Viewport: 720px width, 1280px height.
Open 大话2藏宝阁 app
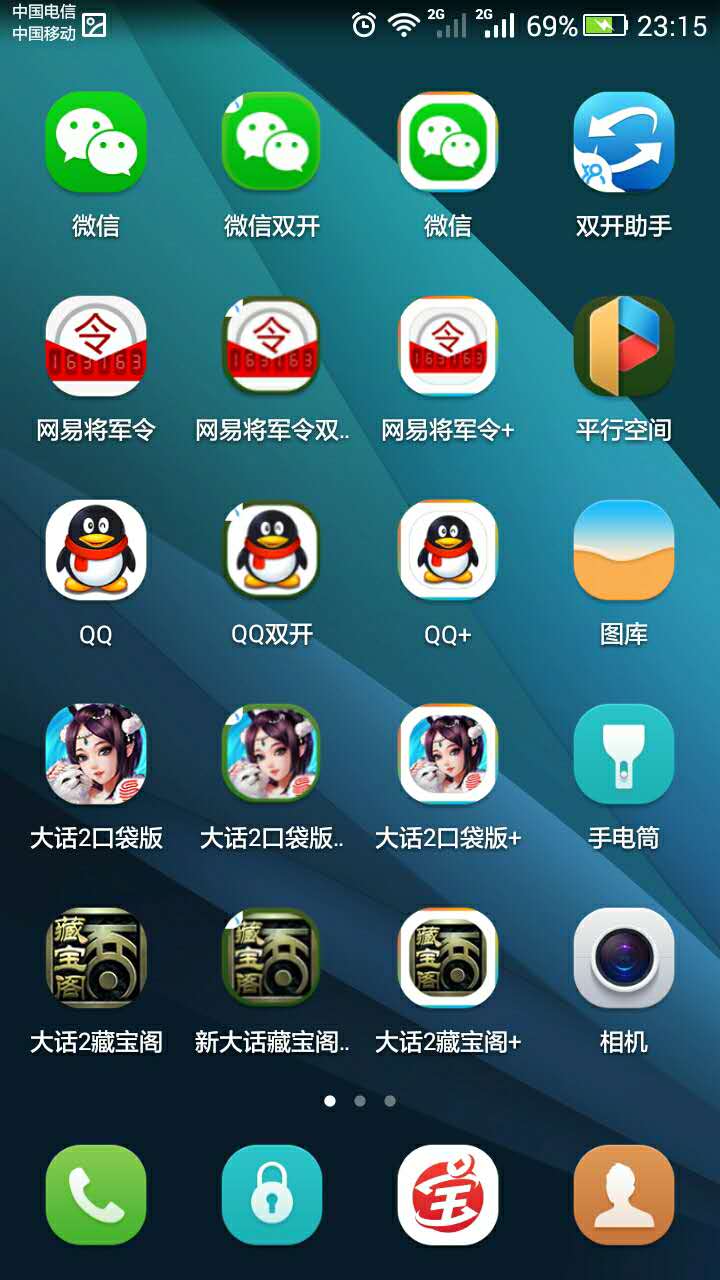[x=96, y=958]
